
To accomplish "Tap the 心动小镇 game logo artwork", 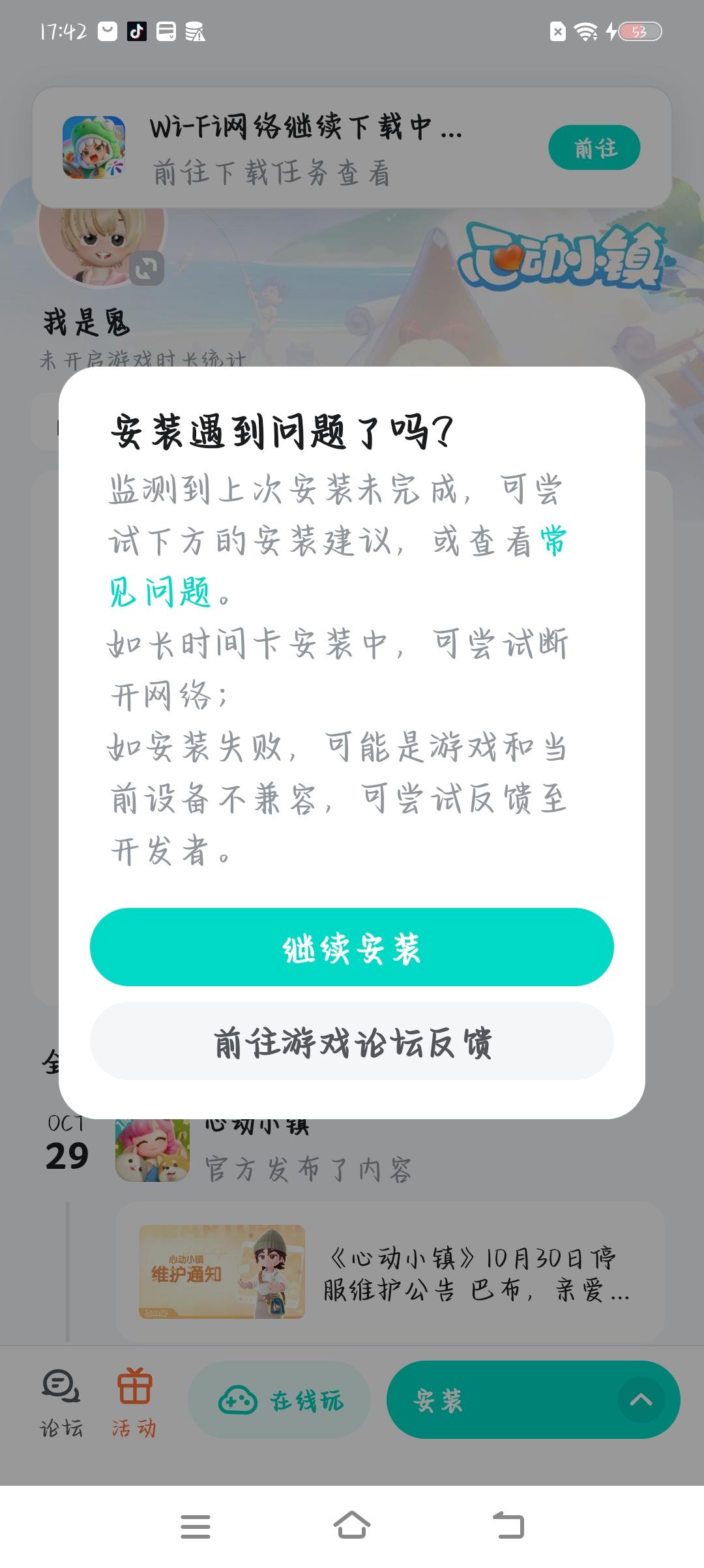I will 567,258.
